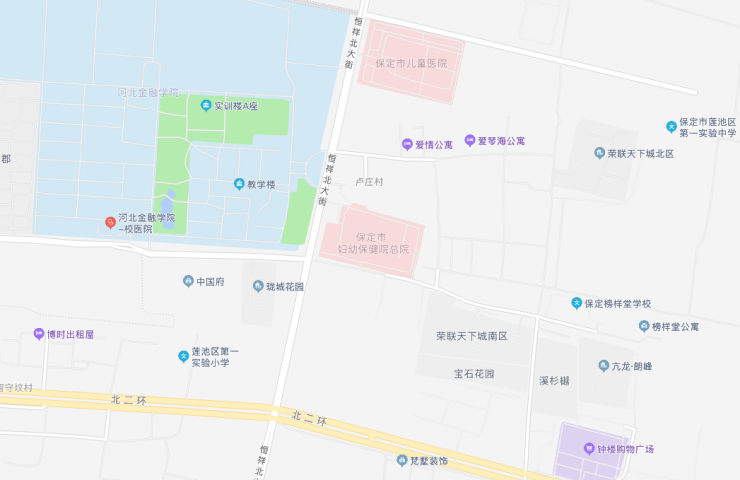
Task: Open the 保定榜样堂学校 marker
Action: tap(576, 303)
